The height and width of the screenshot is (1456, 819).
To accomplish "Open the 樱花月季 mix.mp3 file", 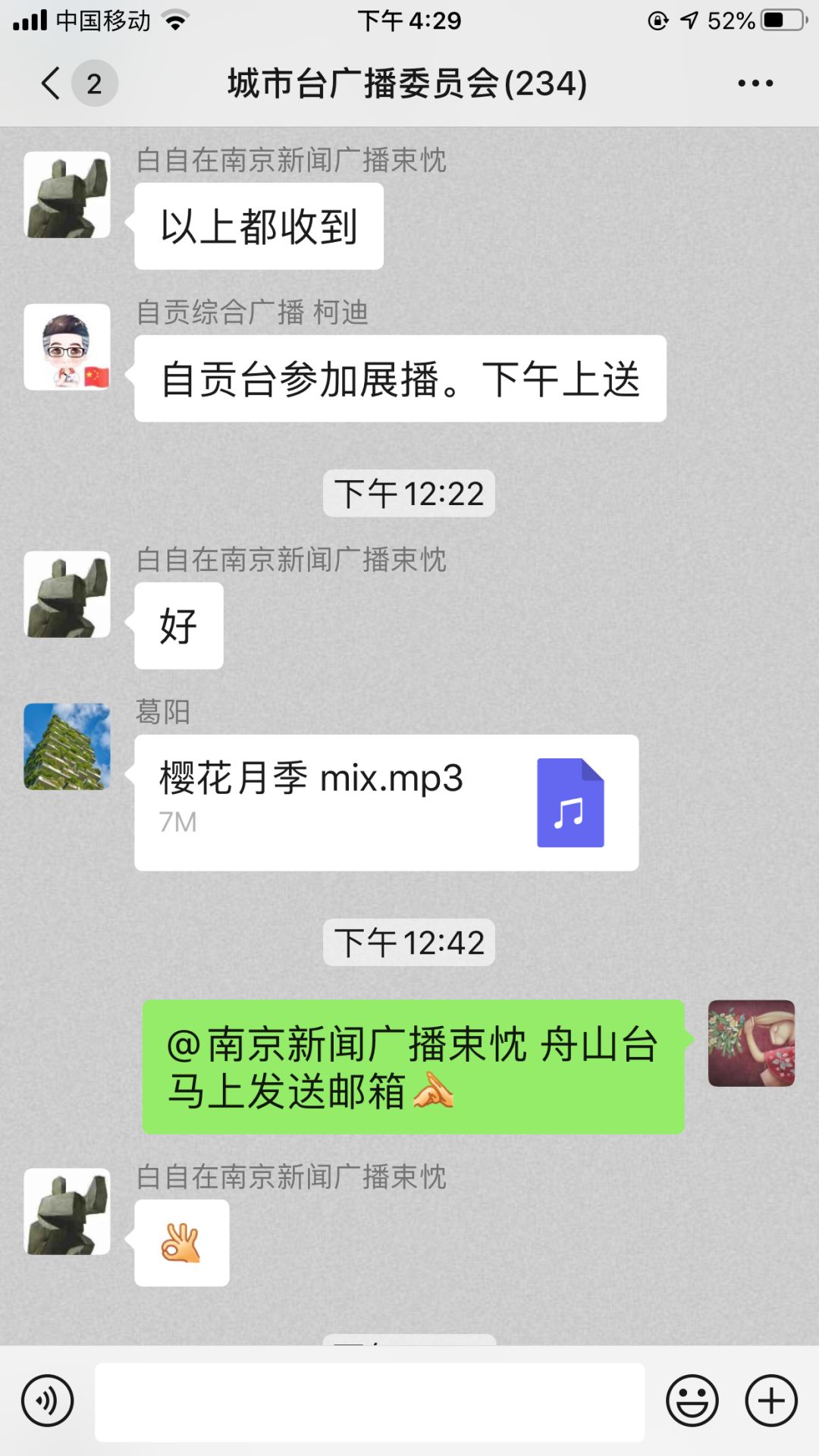I will [386, 802].
